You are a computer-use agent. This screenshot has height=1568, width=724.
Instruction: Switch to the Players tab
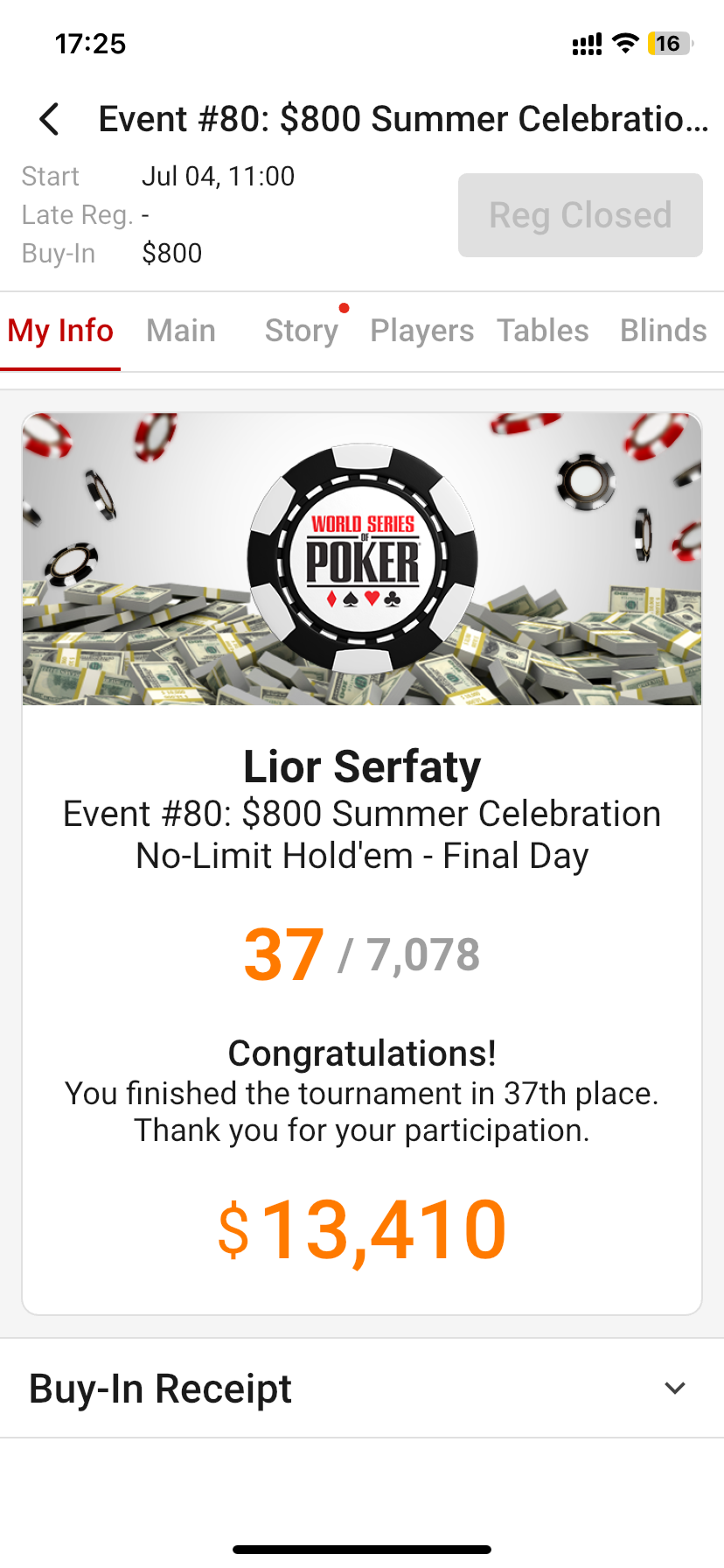pos(421,331)
